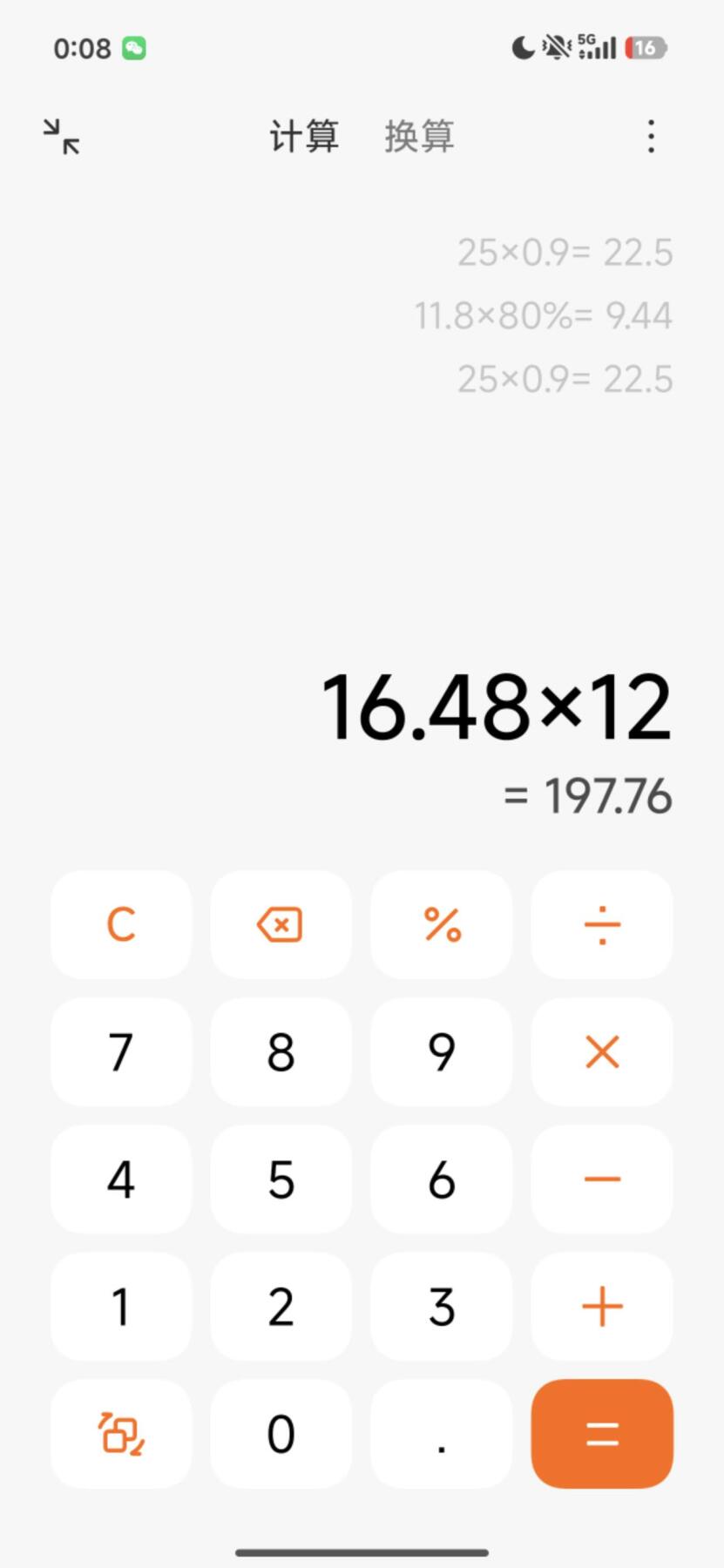Enter the digit 0
This screenshot has width=724, height=1568.
pyautogui.click(x=281, y=1433)
